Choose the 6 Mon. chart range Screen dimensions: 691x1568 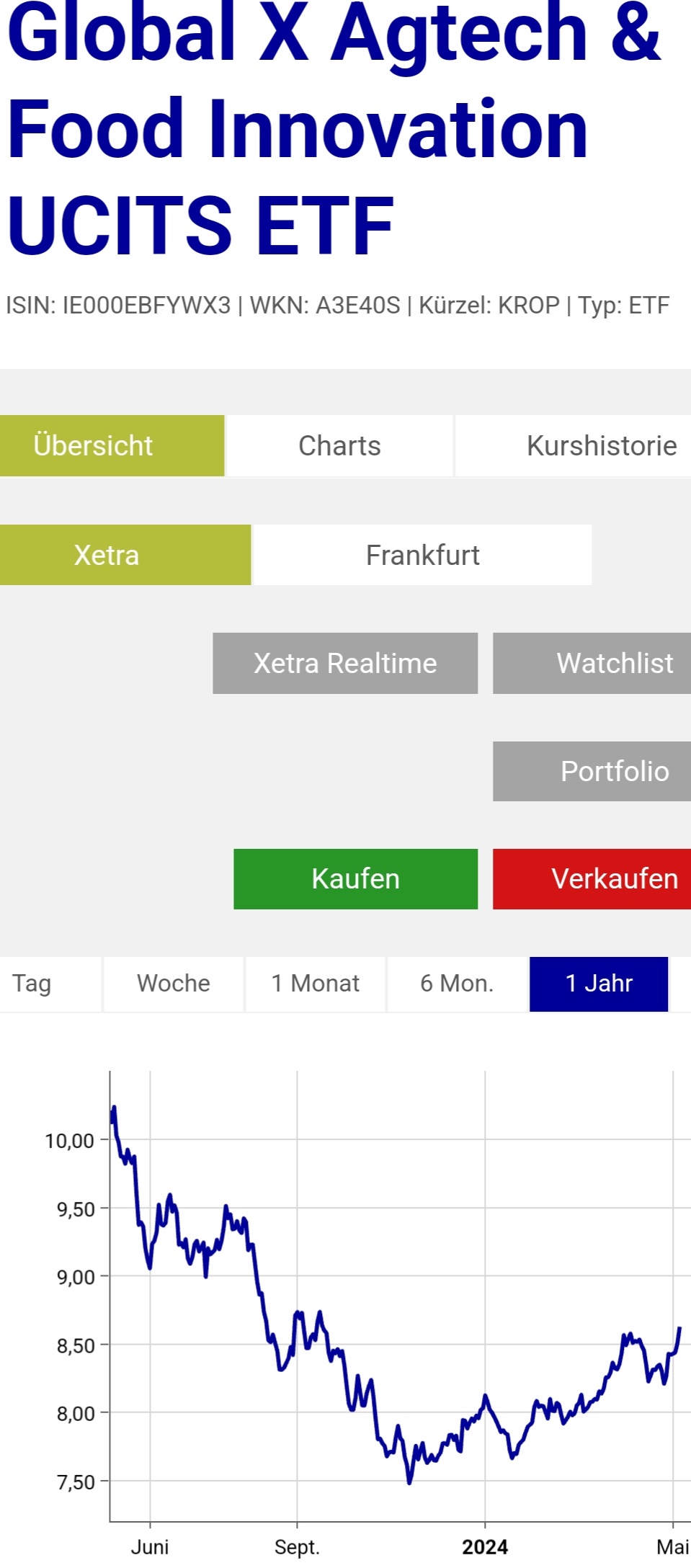point(458,984)
